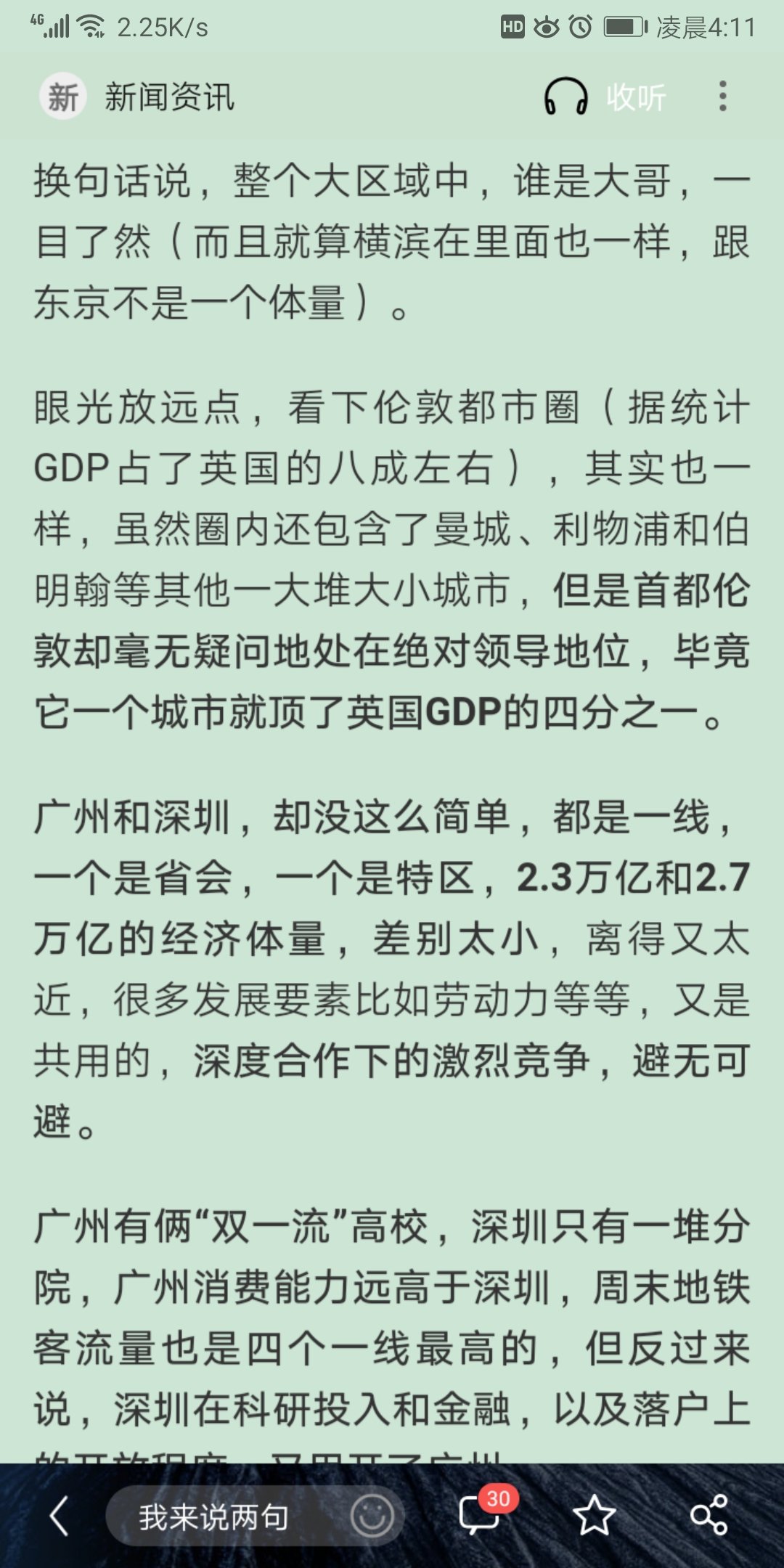Image resolution: width=784 pixels, height=1568 pixels.
Task: Go back with the bottom arrow
Action: point(60,1516)
